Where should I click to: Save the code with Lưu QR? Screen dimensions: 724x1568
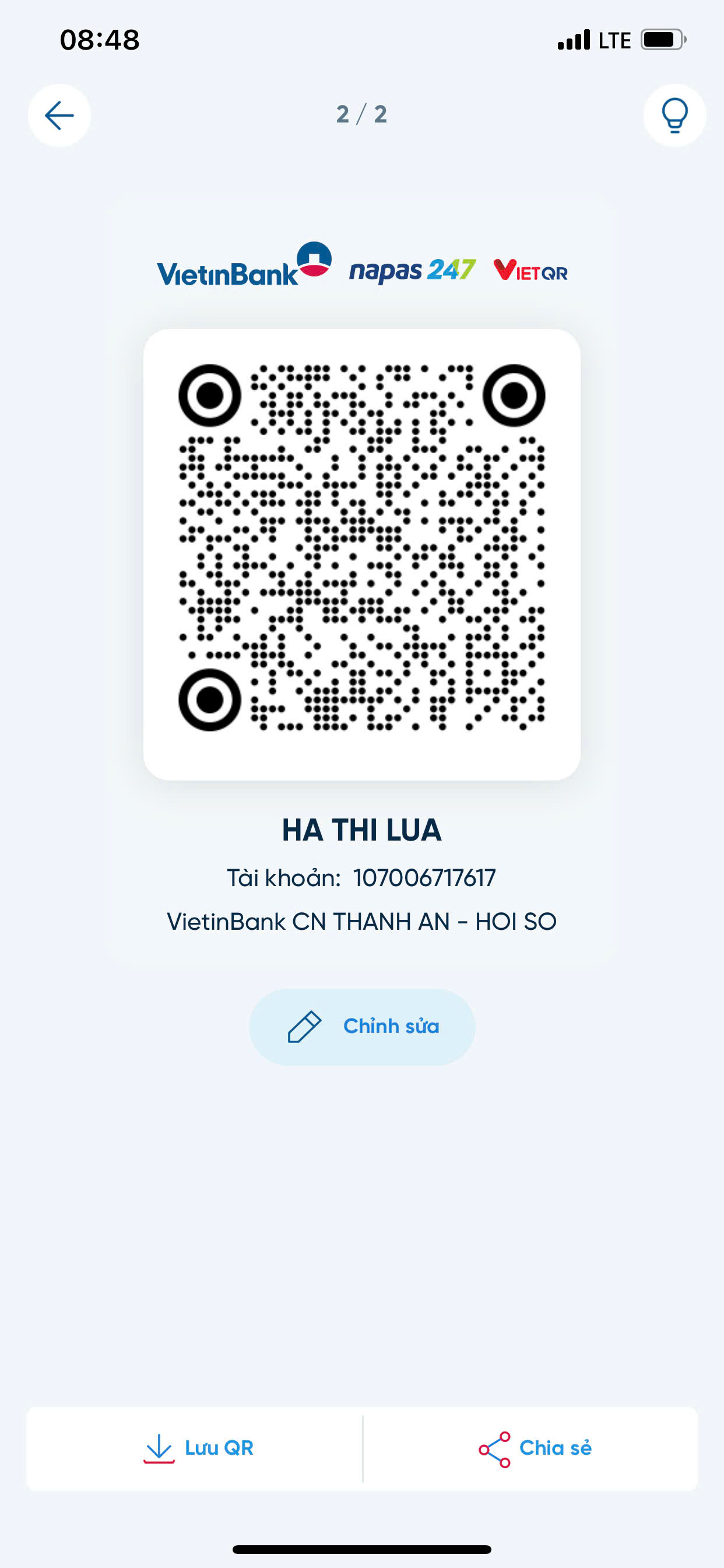point(195,1448)
